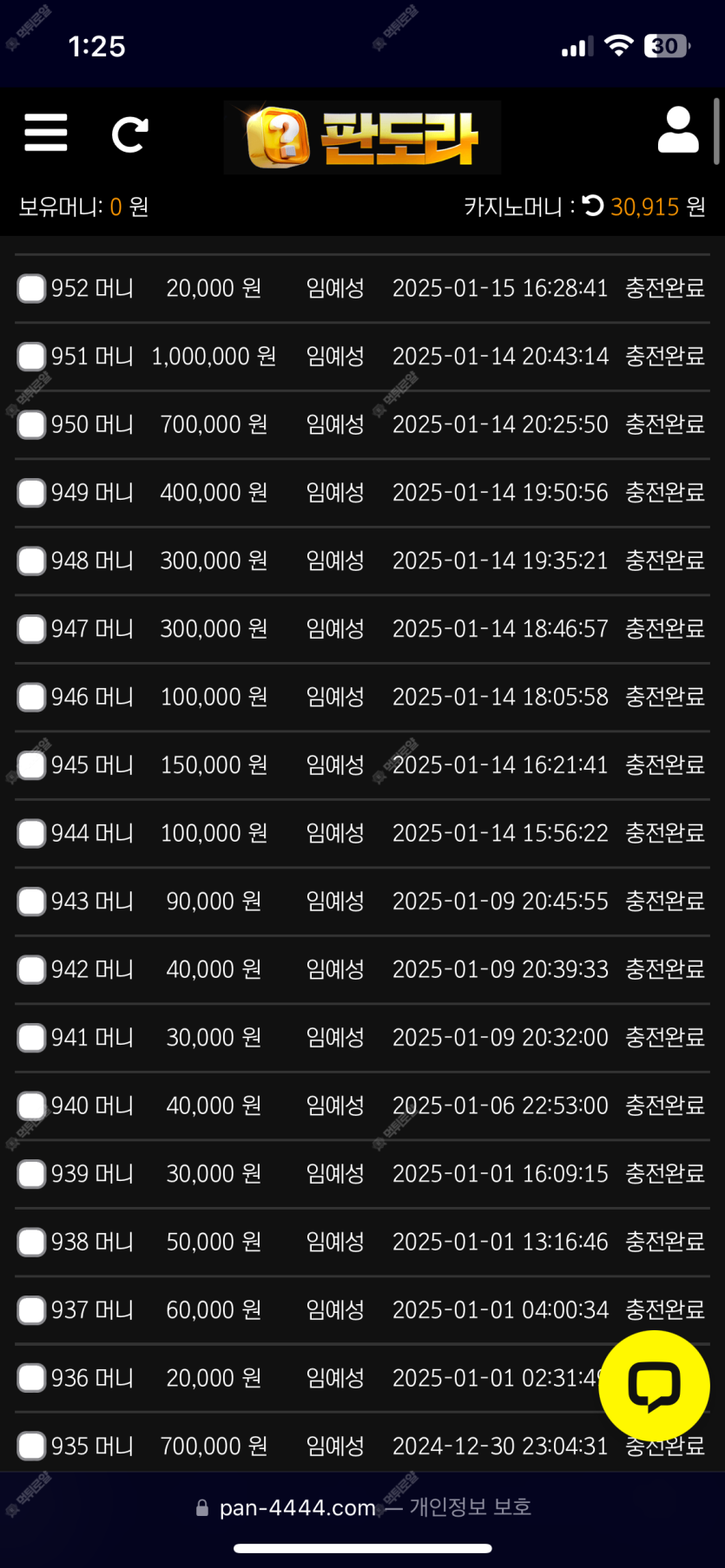Refresh the casino money balance

coord(593,206)
